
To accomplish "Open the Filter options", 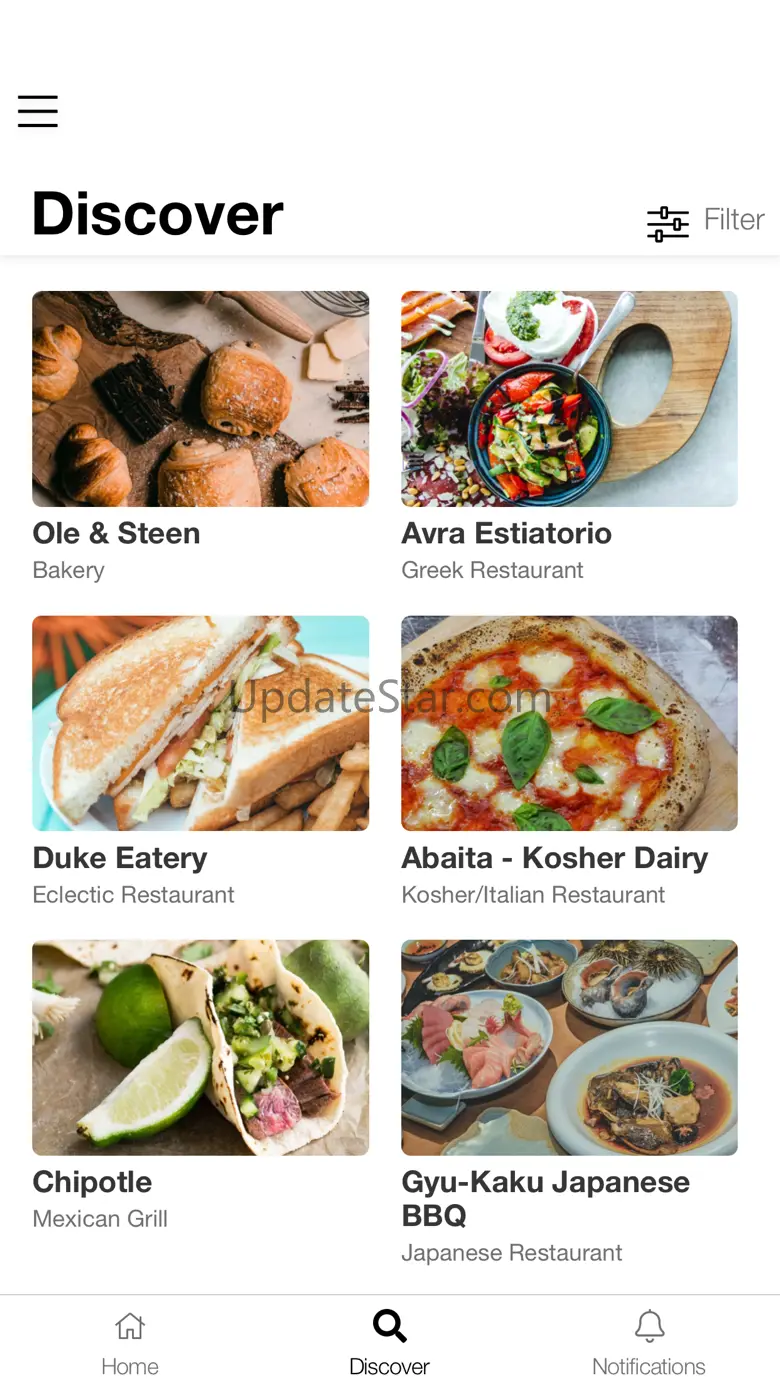I will coord(706,221).
